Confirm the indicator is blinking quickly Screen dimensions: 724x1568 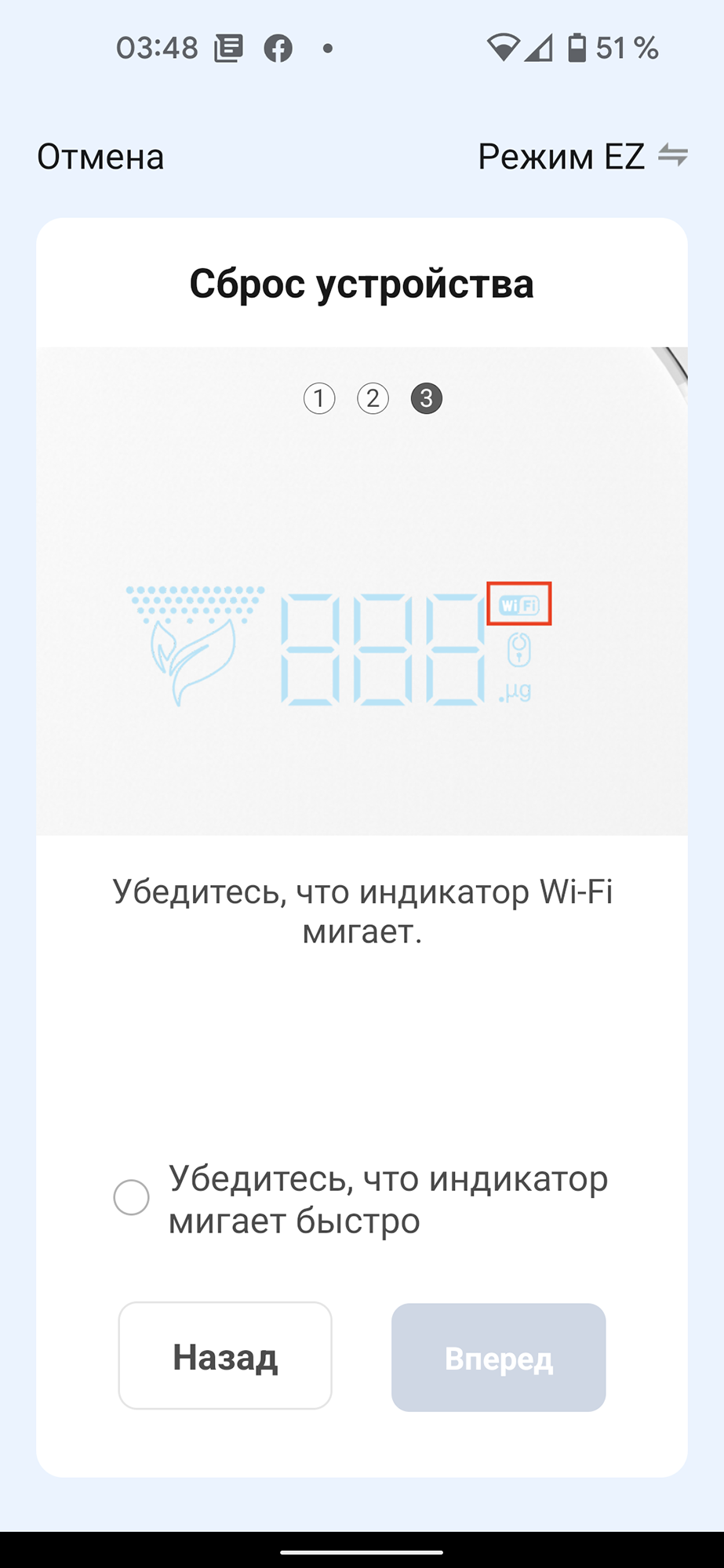(x=132, y=1197)
